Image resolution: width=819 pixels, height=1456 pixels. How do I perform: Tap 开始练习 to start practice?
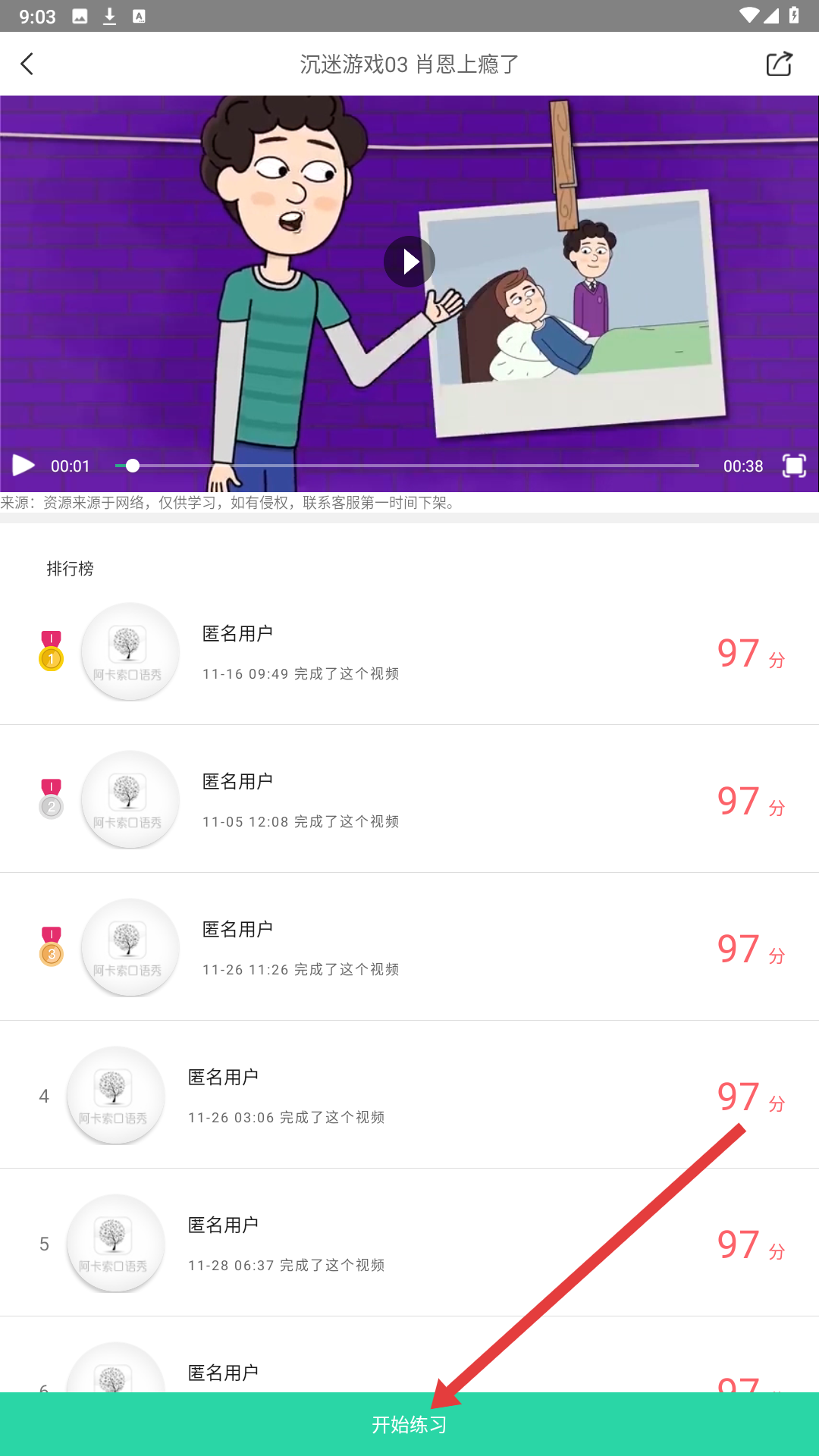409,1424
